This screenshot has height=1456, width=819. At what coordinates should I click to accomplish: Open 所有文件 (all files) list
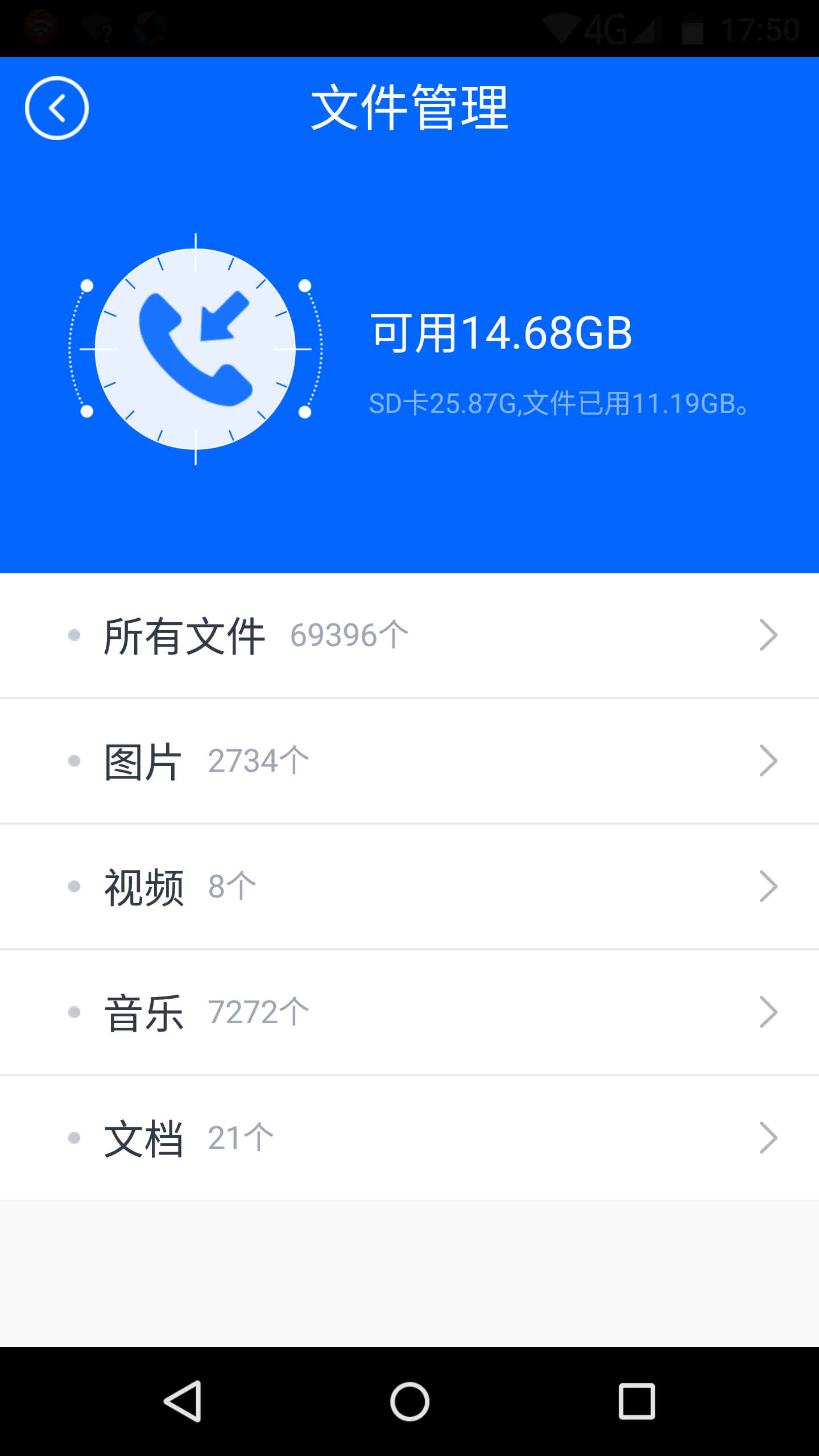(409, 635)
